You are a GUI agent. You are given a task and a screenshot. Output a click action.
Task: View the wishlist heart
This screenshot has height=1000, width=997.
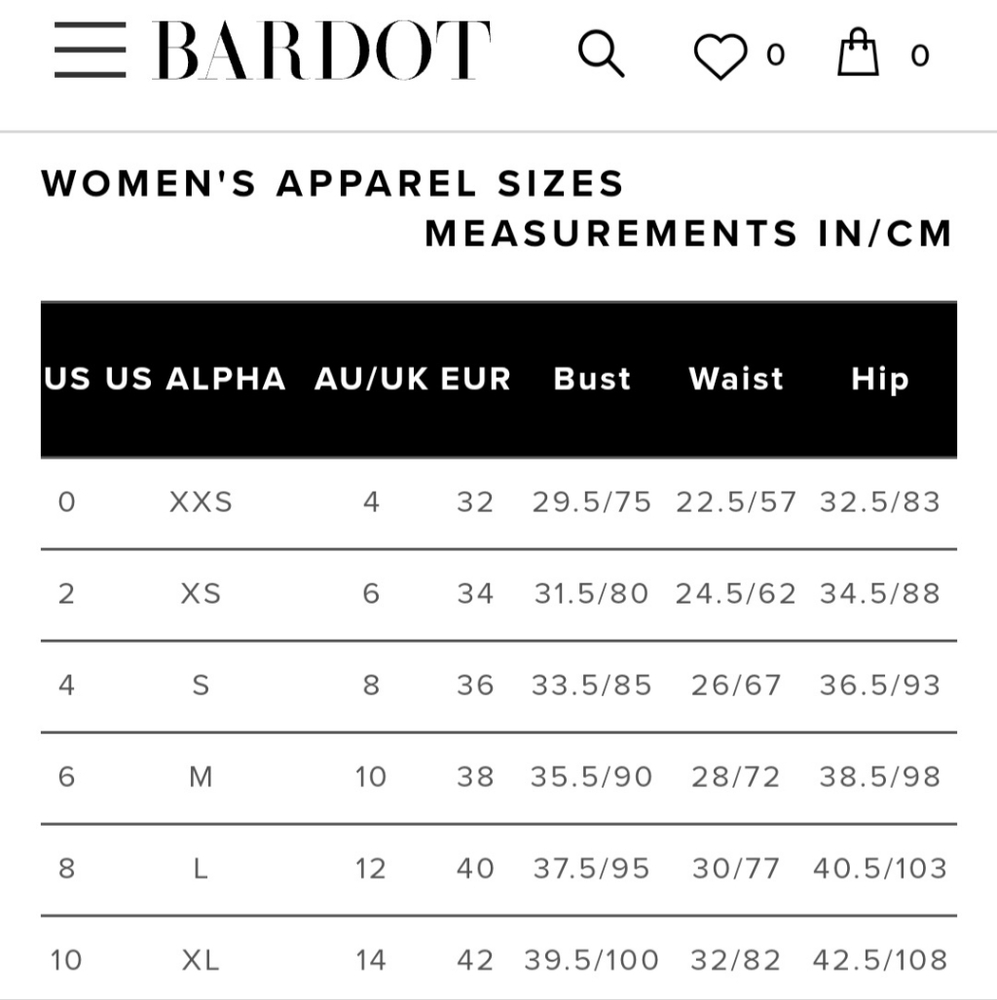point(720,56)
